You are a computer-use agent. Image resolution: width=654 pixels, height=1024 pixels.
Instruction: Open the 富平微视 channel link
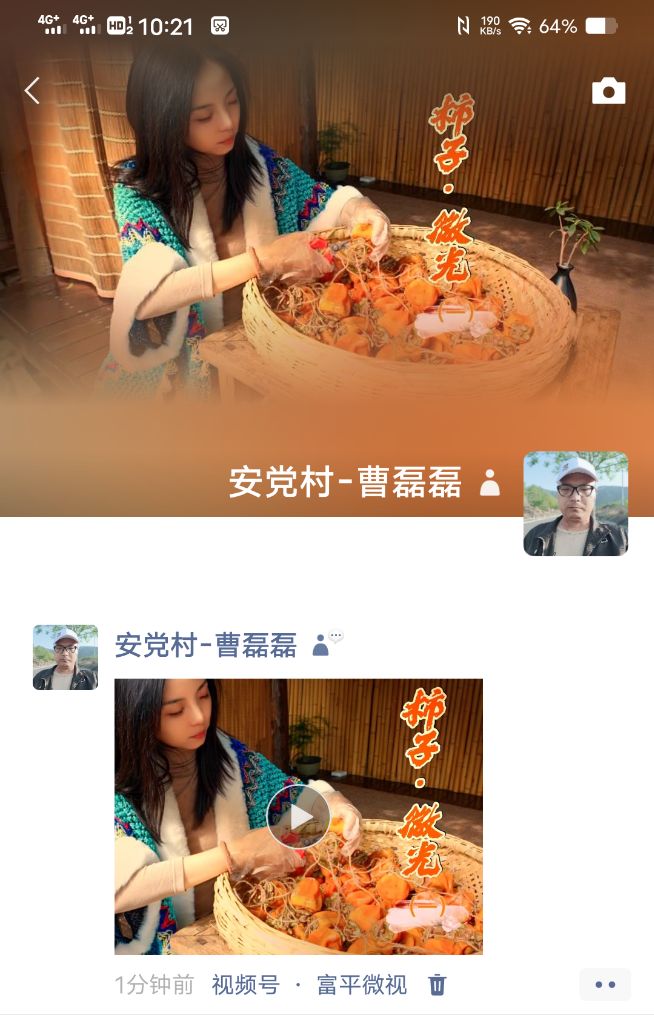361,985
